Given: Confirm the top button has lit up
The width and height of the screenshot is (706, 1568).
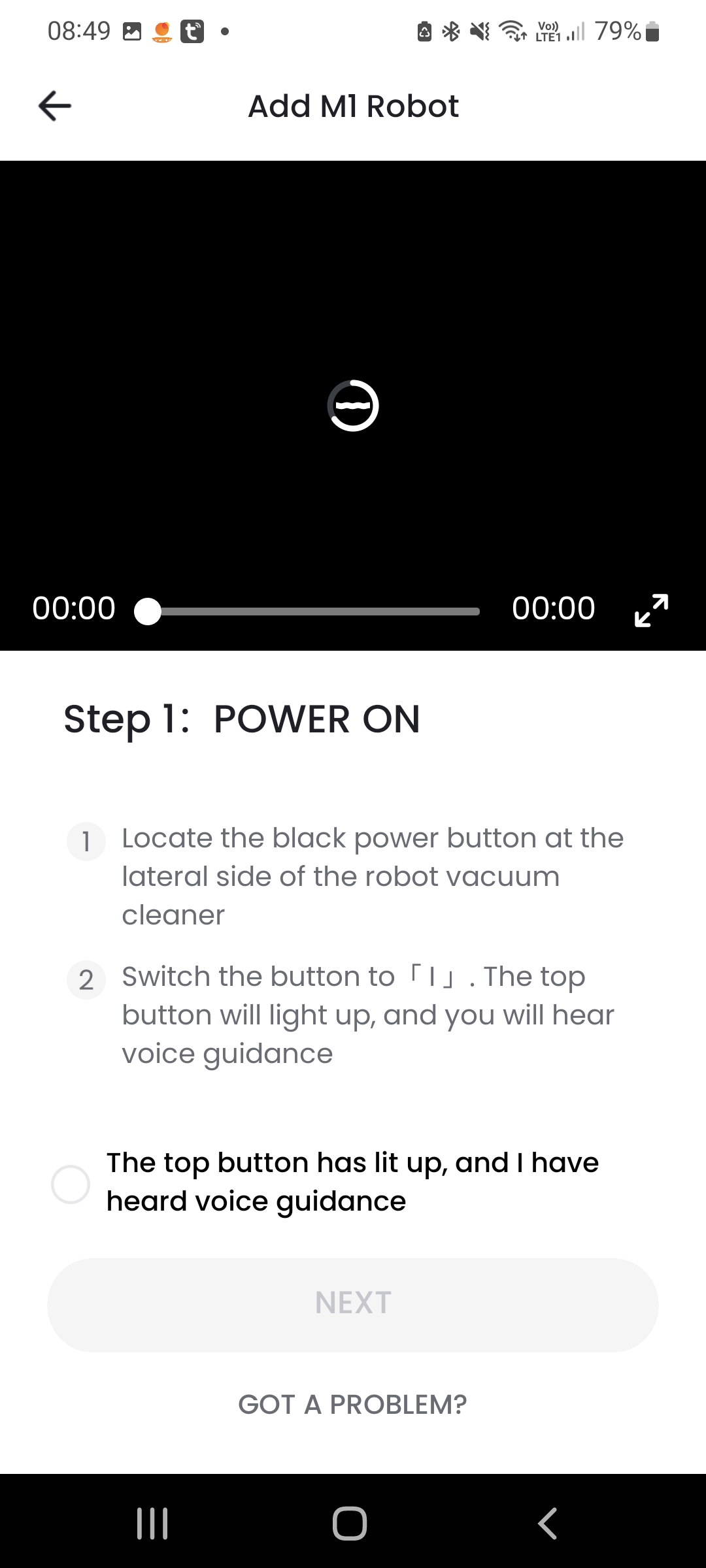Looking at the screenshot, I should [x=71, y=1184].
